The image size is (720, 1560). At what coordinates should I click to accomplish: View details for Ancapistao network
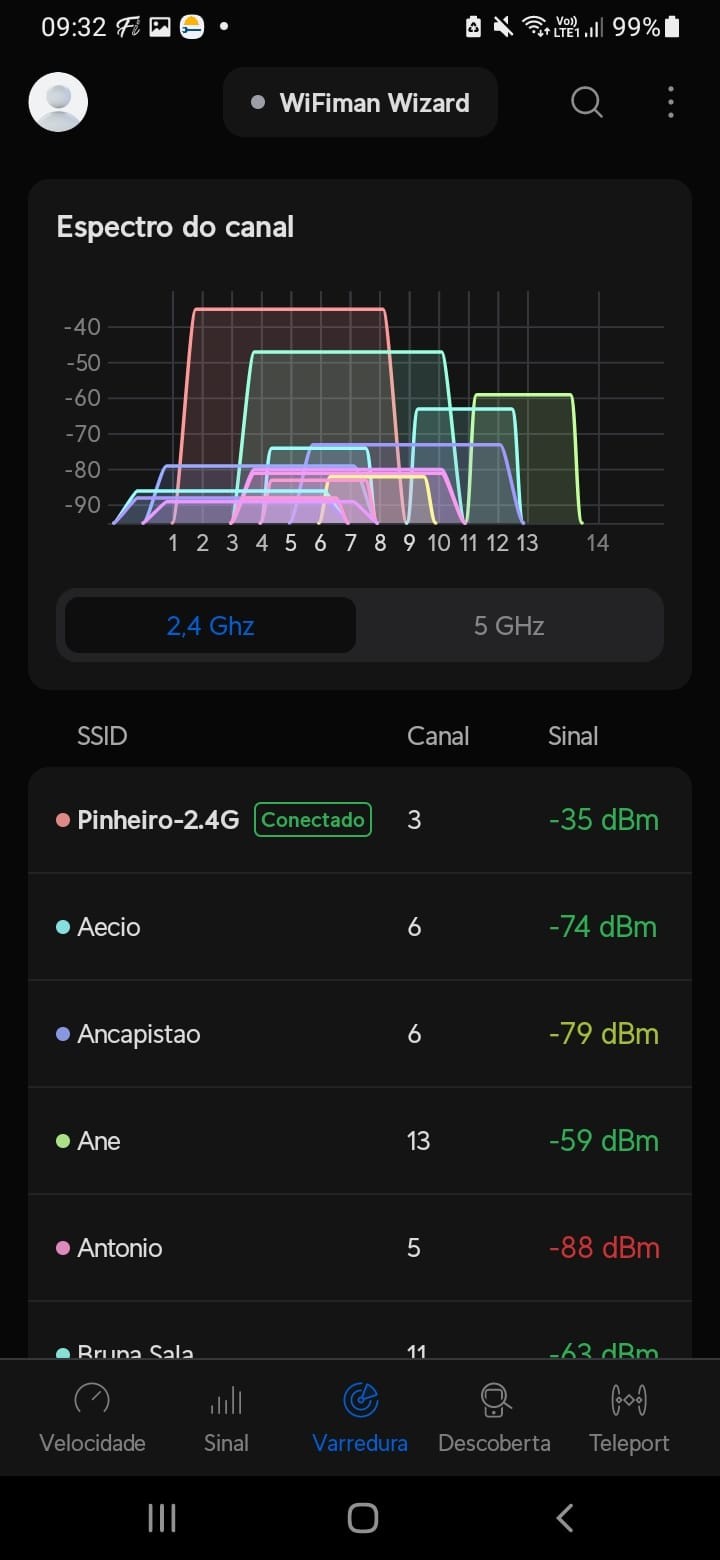[359, 1034]
